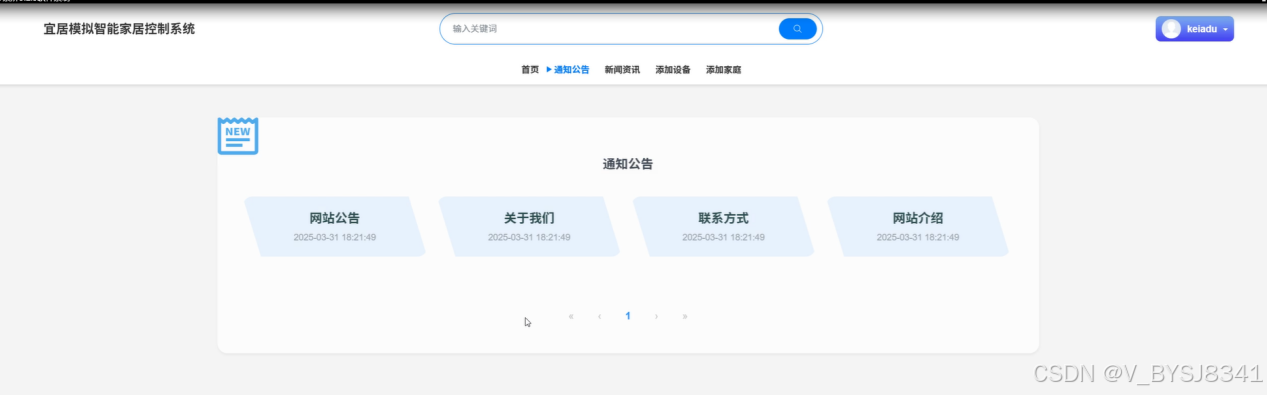
Task: Go to the previous page arrow
Action: click(x=599, y=316)
